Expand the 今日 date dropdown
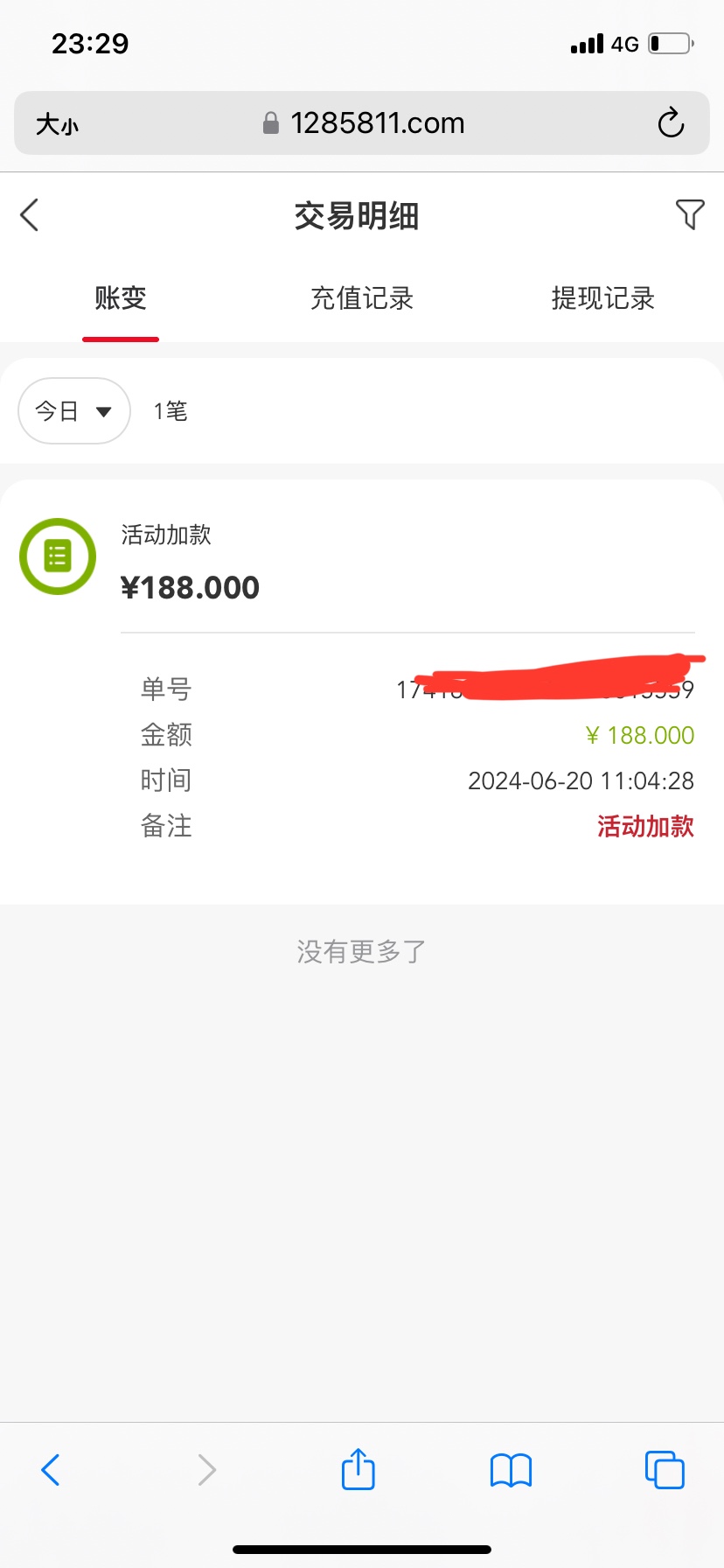Image resolution: width=724 pixels, height=1568 pixels. click(x=74, y=411)
